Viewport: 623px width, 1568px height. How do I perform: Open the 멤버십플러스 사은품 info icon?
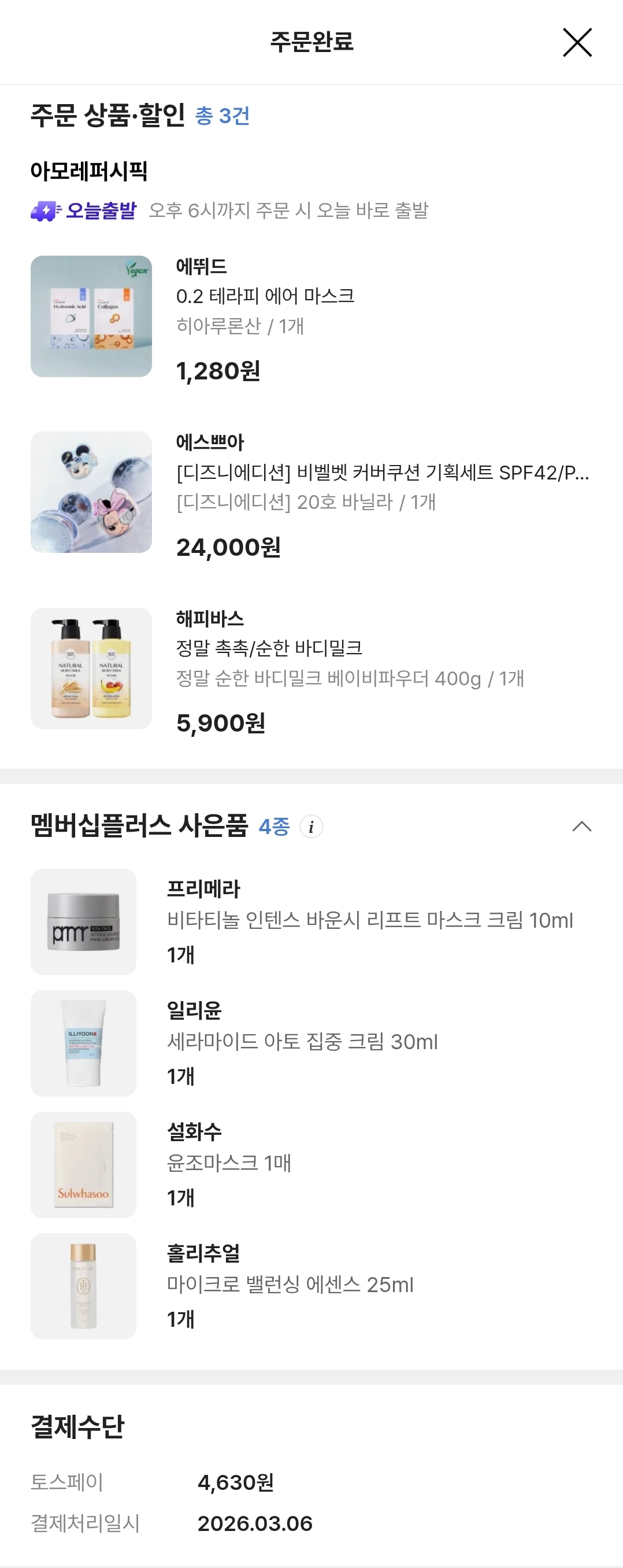coord(311,827)
